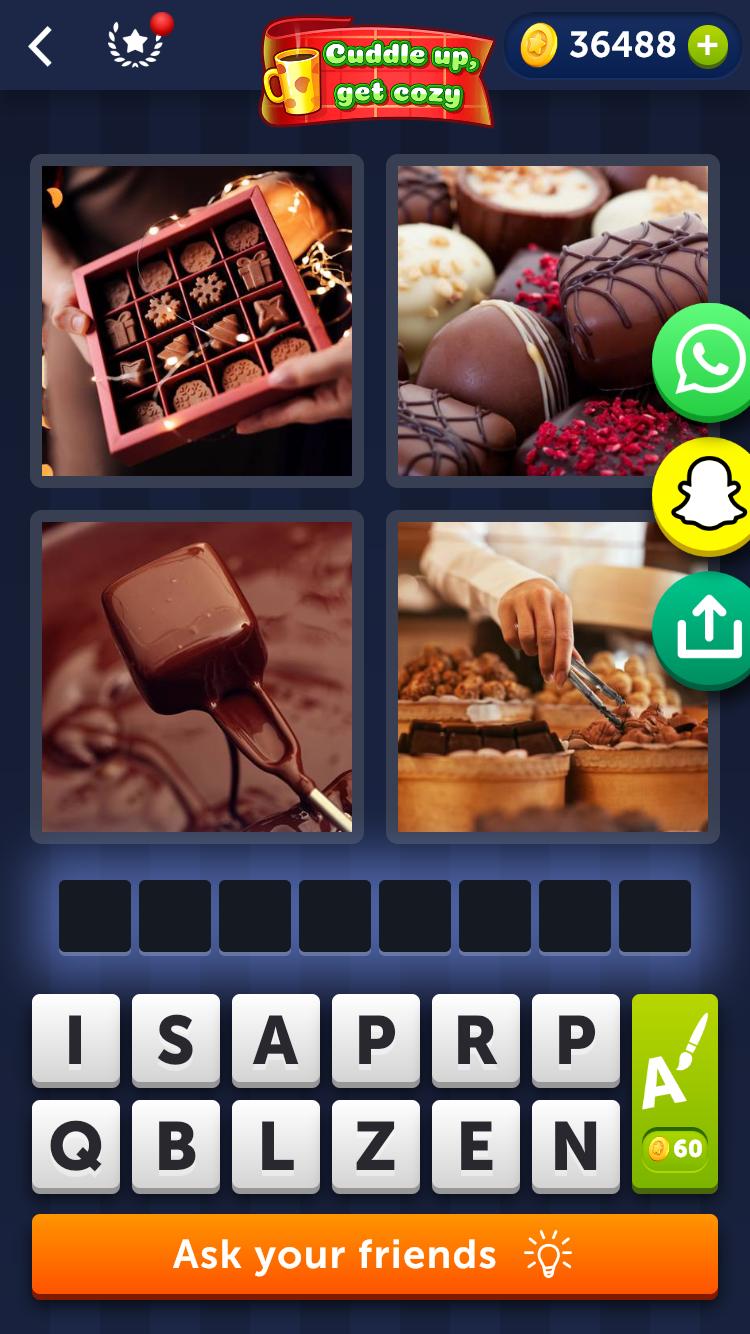
Task: Select the letter S tile
Action: [x=176, y=1040]
